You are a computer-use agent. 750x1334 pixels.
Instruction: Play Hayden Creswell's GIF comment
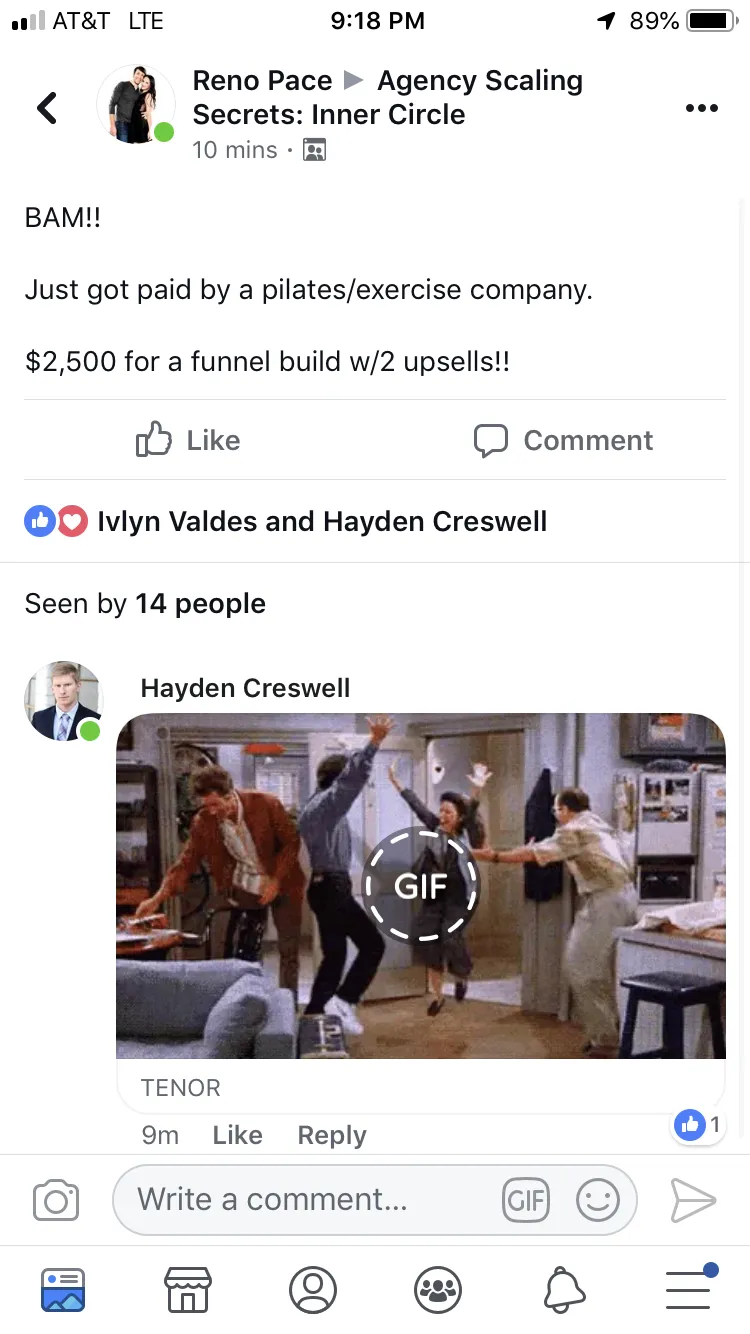pos(420,886)
